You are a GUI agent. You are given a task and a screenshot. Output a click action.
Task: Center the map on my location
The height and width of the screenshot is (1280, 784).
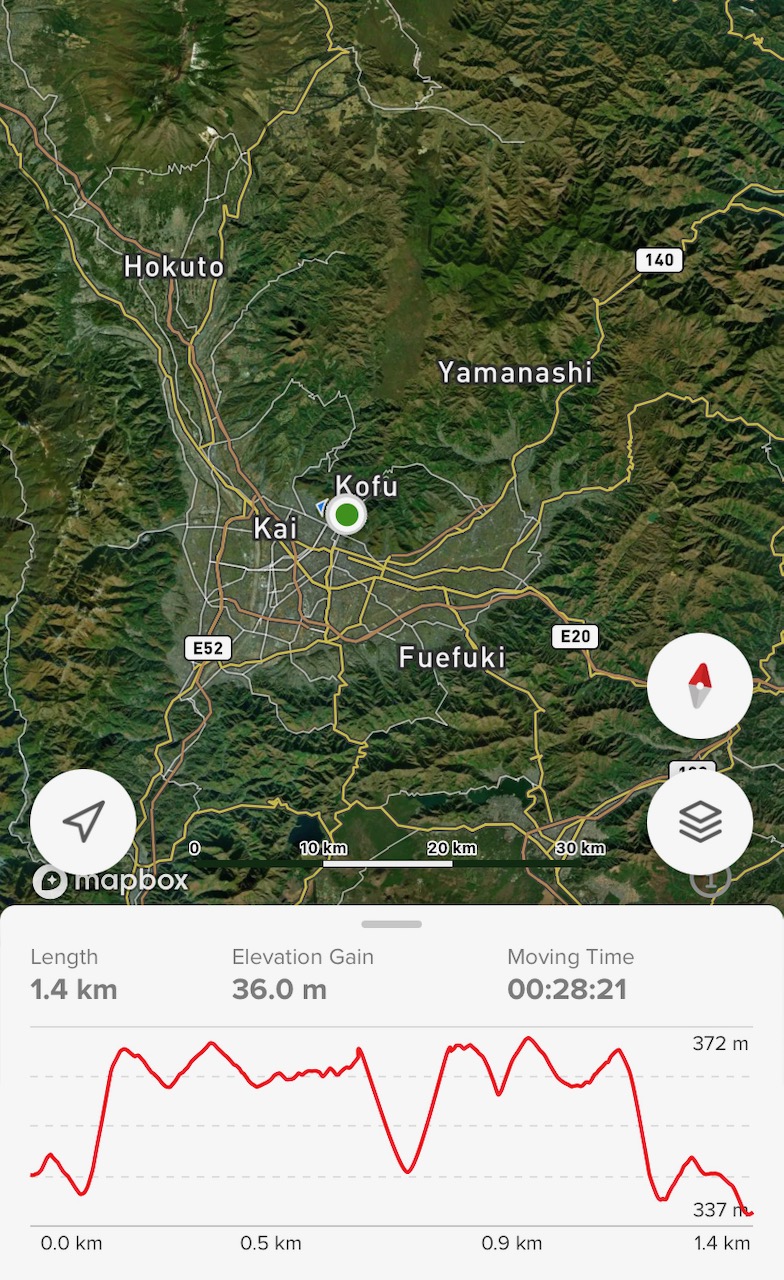click(x=83, y=822)
